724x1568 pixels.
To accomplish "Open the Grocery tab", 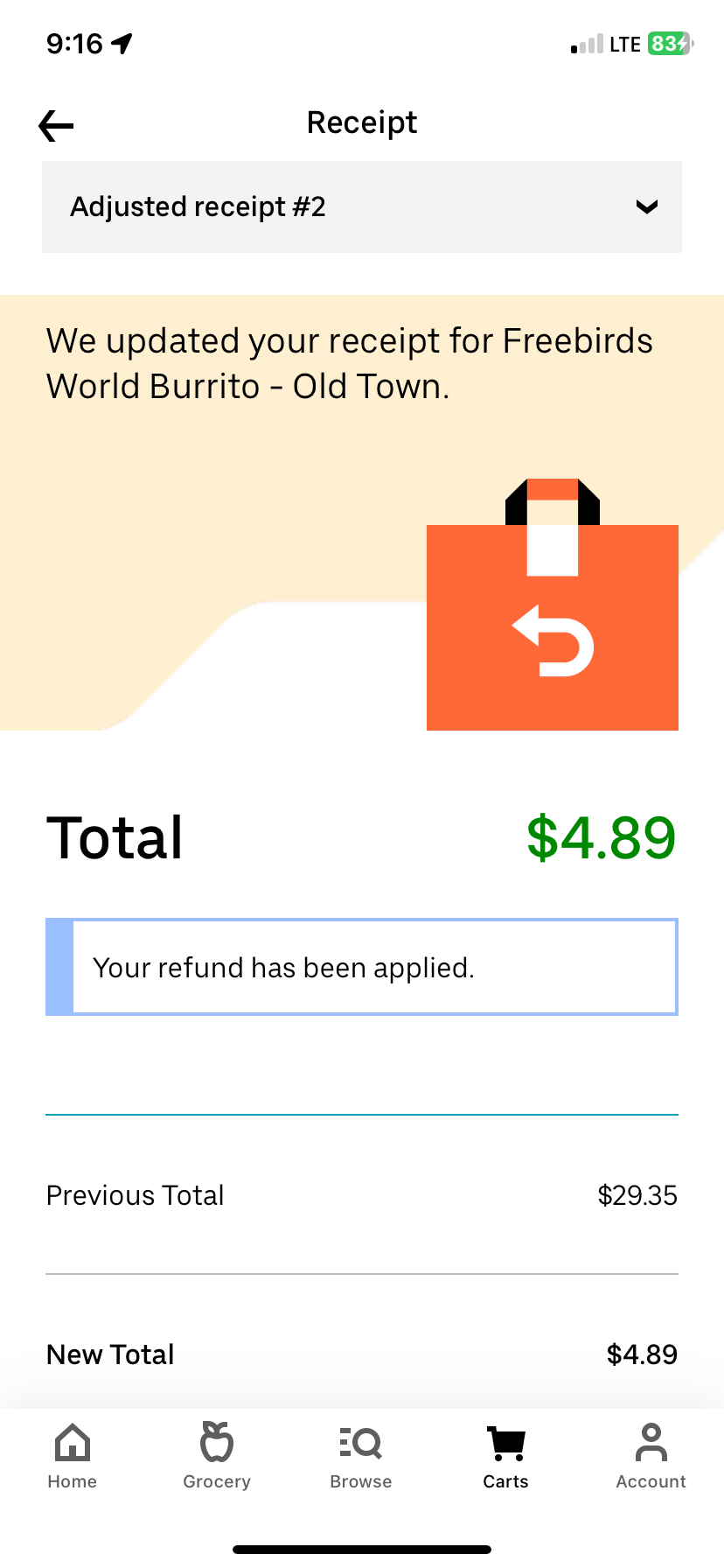I will [x=217, y=1456].
